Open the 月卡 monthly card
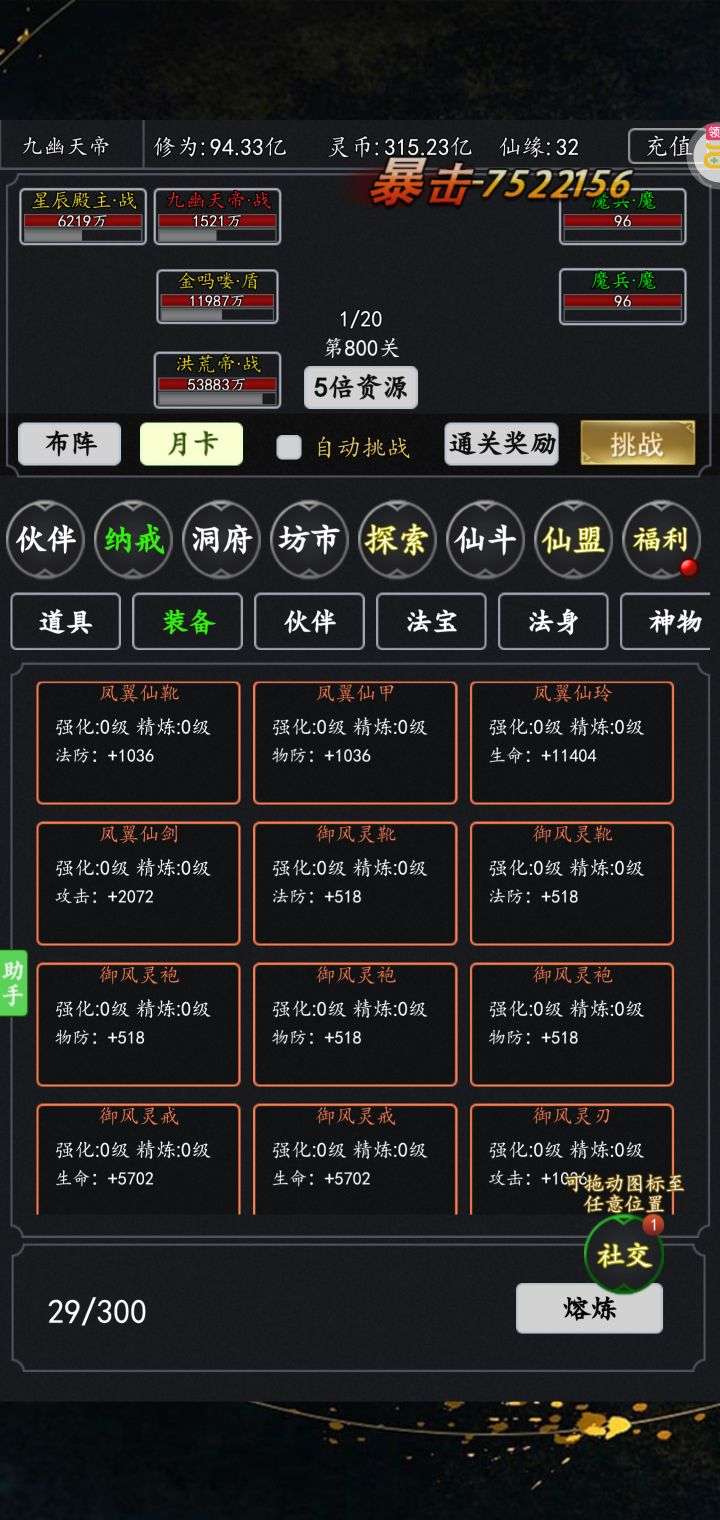The image size is (720, 1520). click(191, 444)
